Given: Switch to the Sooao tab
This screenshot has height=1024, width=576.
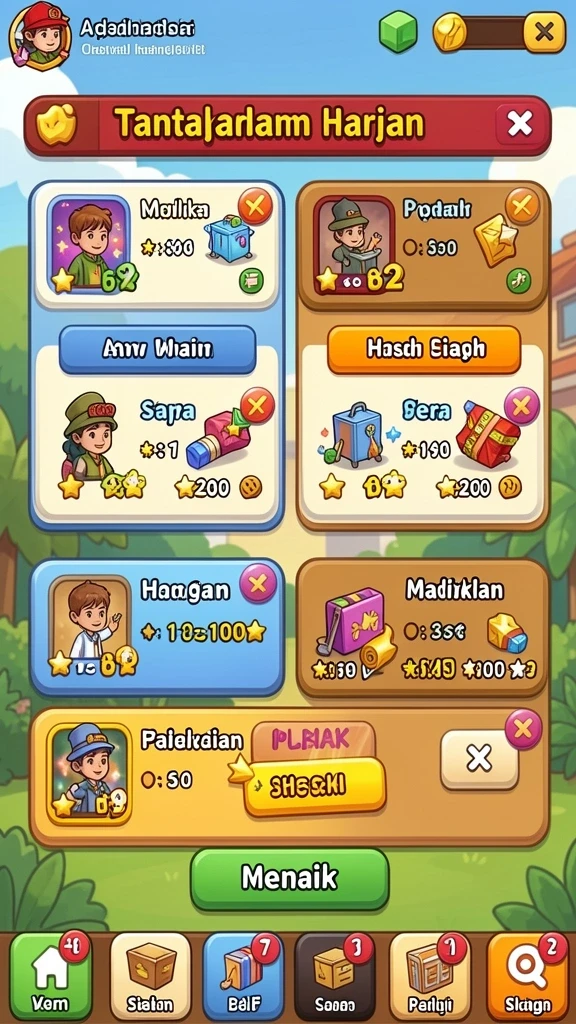Looking at the screenshot, I should tap(334, 976).
